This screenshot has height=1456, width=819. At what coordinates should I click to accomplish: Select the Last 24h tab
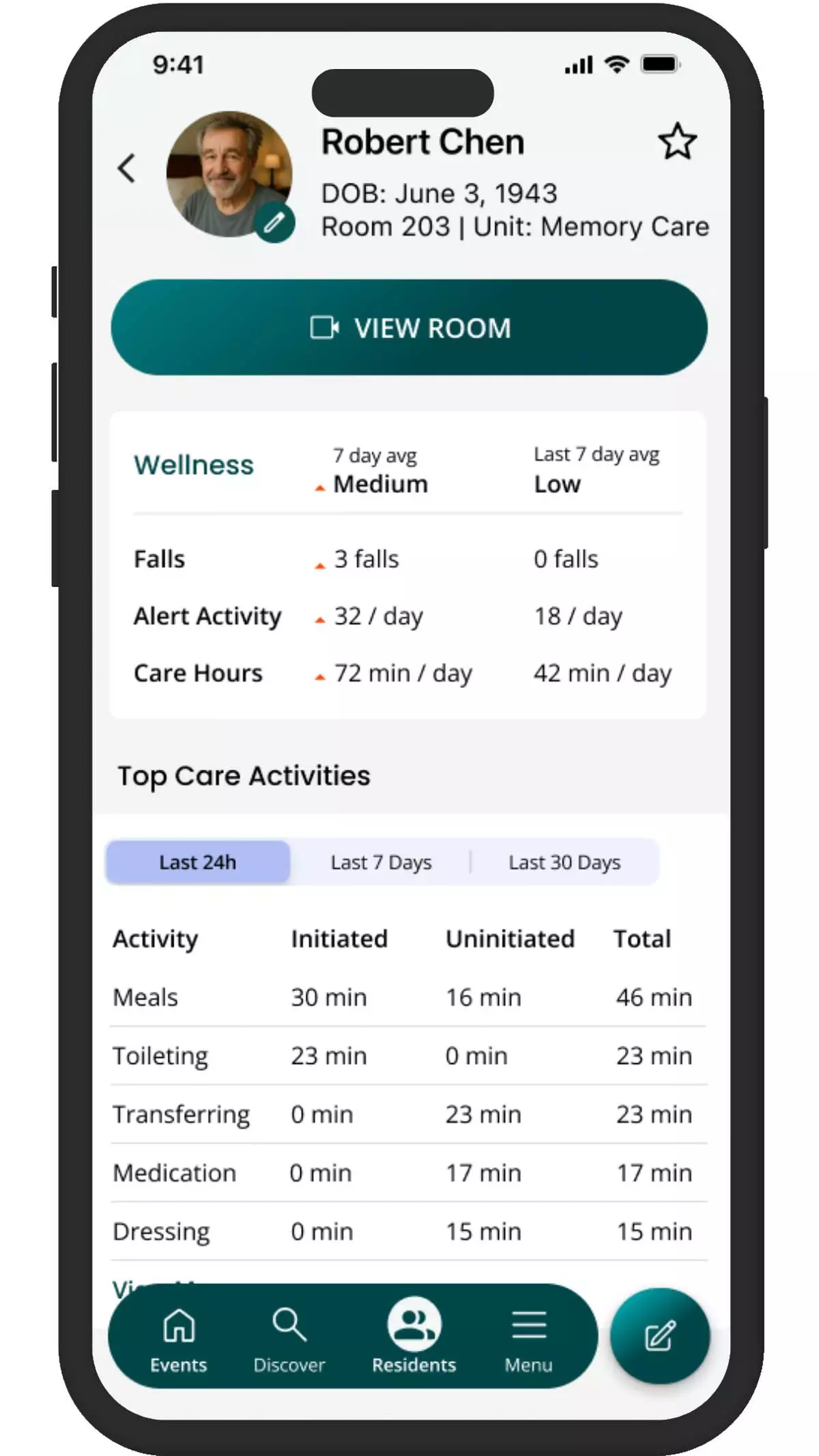point(198,862)
